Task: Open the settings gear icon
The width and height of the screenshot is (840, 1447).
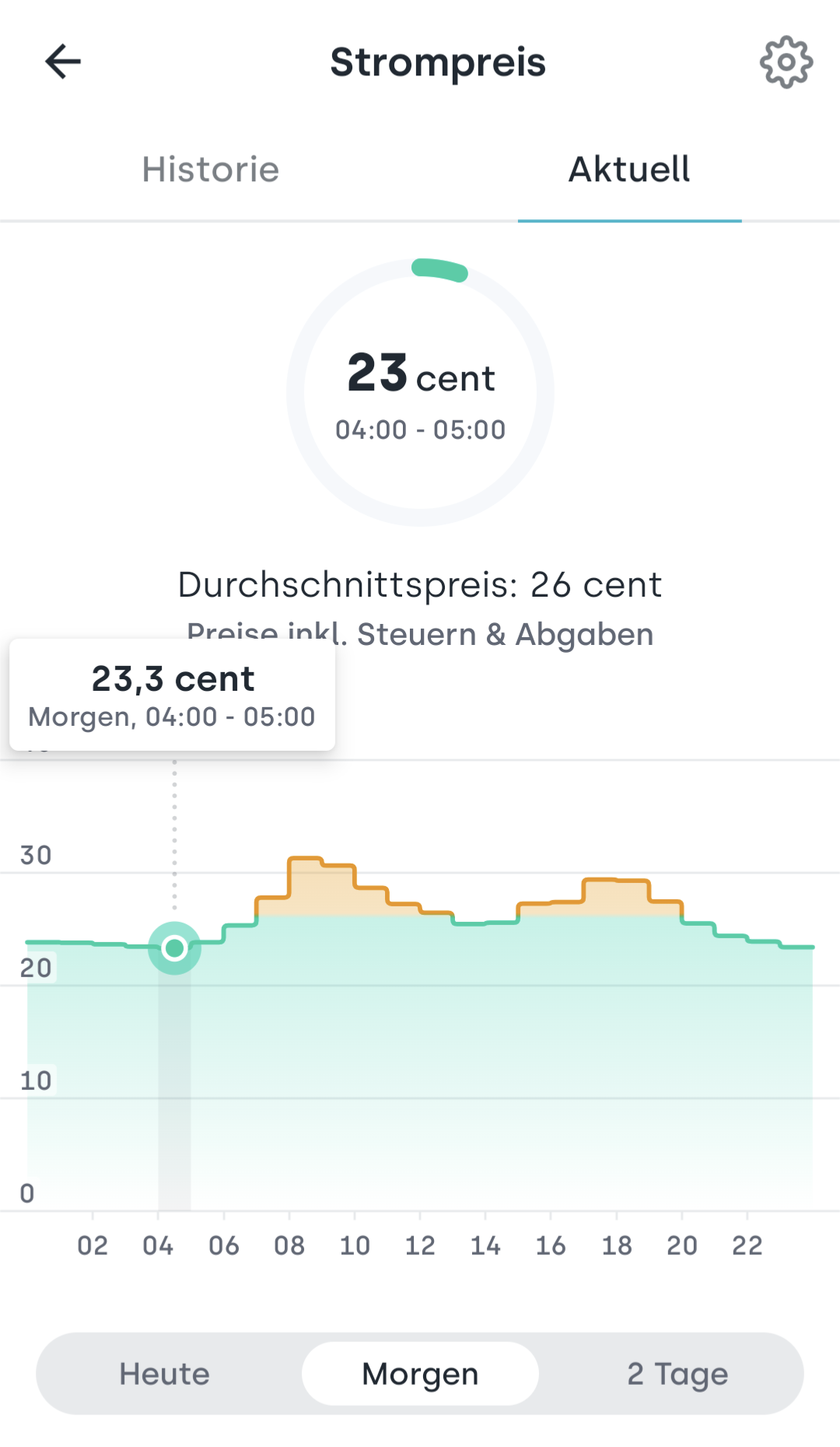Action: [786, 62]
